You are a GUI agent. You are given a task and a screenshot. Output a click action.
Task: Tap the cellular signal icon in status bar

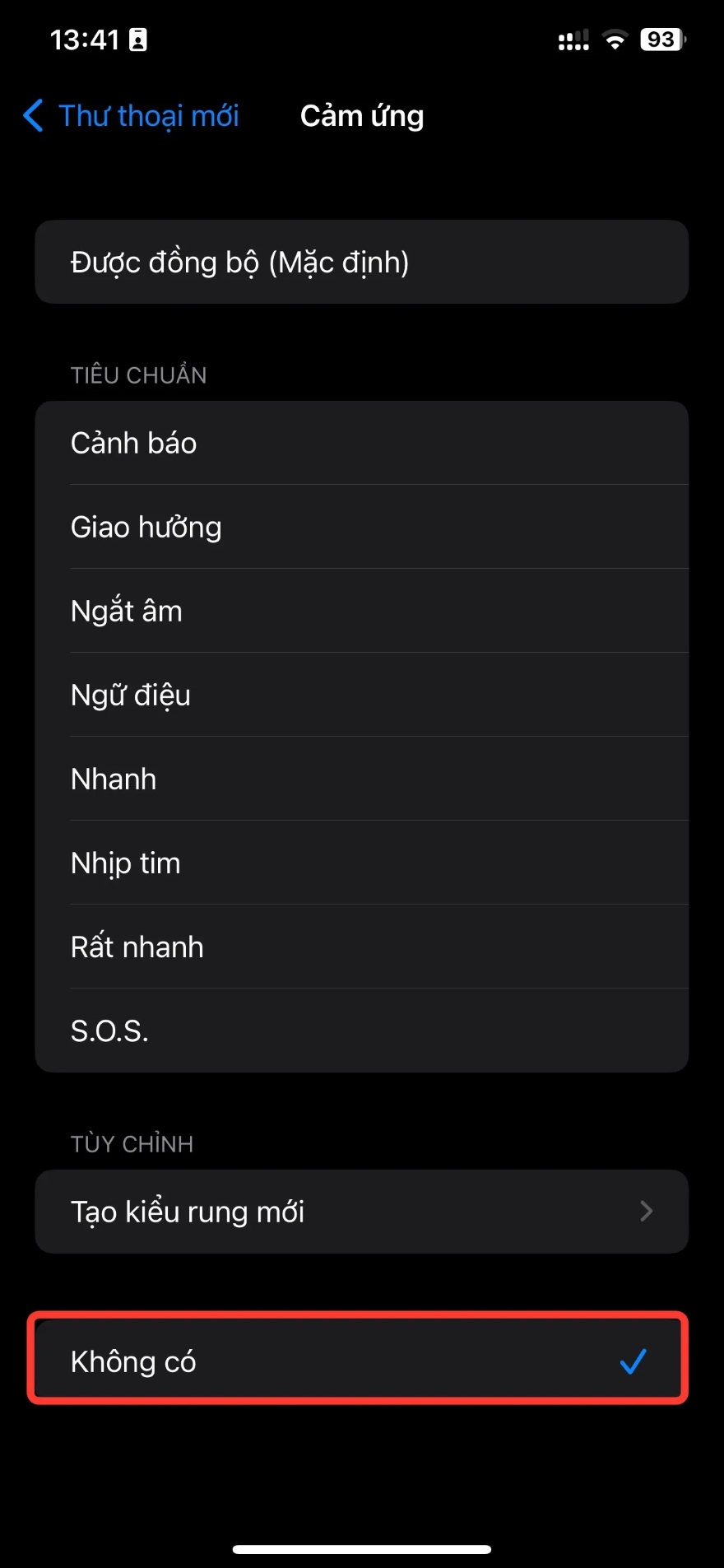(572, 38)
